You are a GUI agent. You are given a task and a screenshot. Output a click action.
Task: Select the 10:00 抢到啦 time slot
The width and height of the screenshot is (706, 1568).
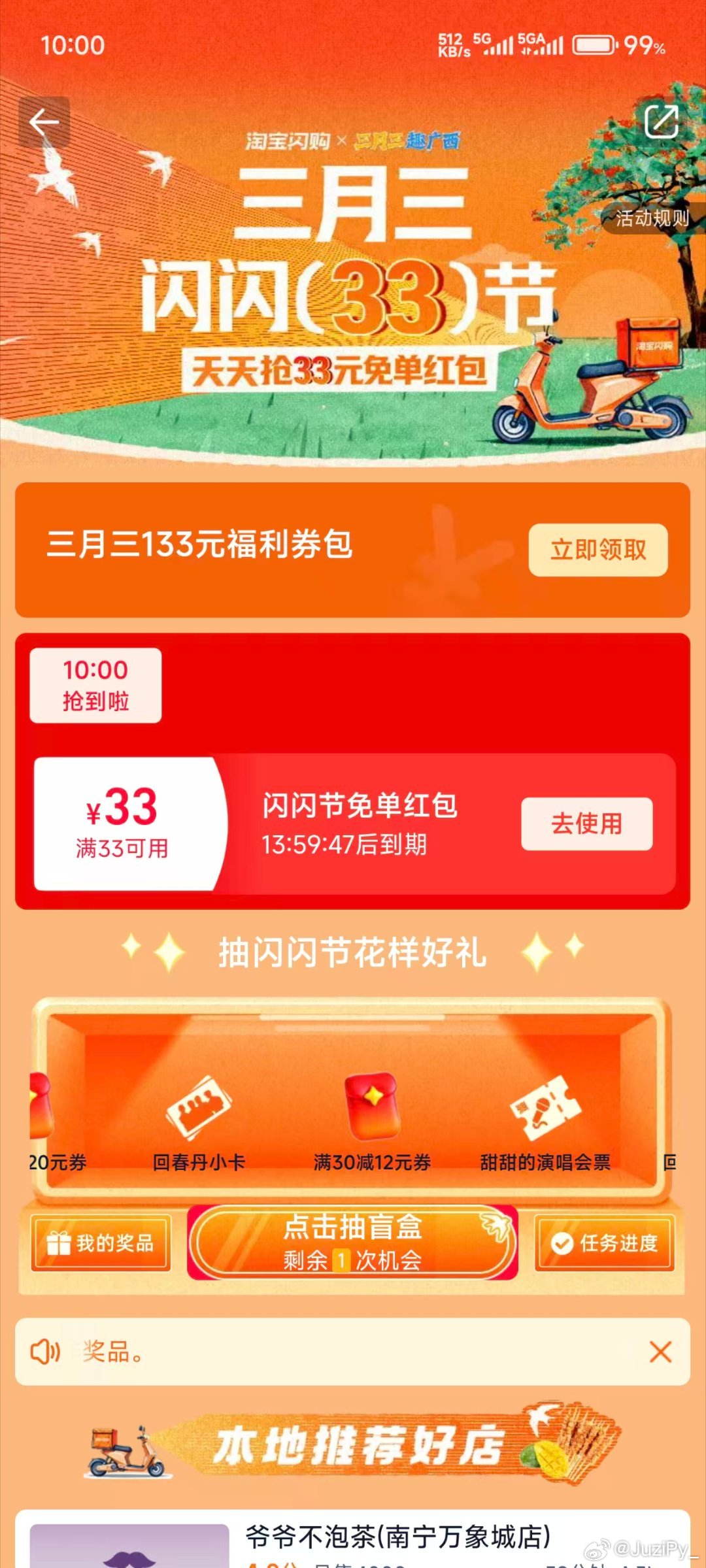[95, 685]
